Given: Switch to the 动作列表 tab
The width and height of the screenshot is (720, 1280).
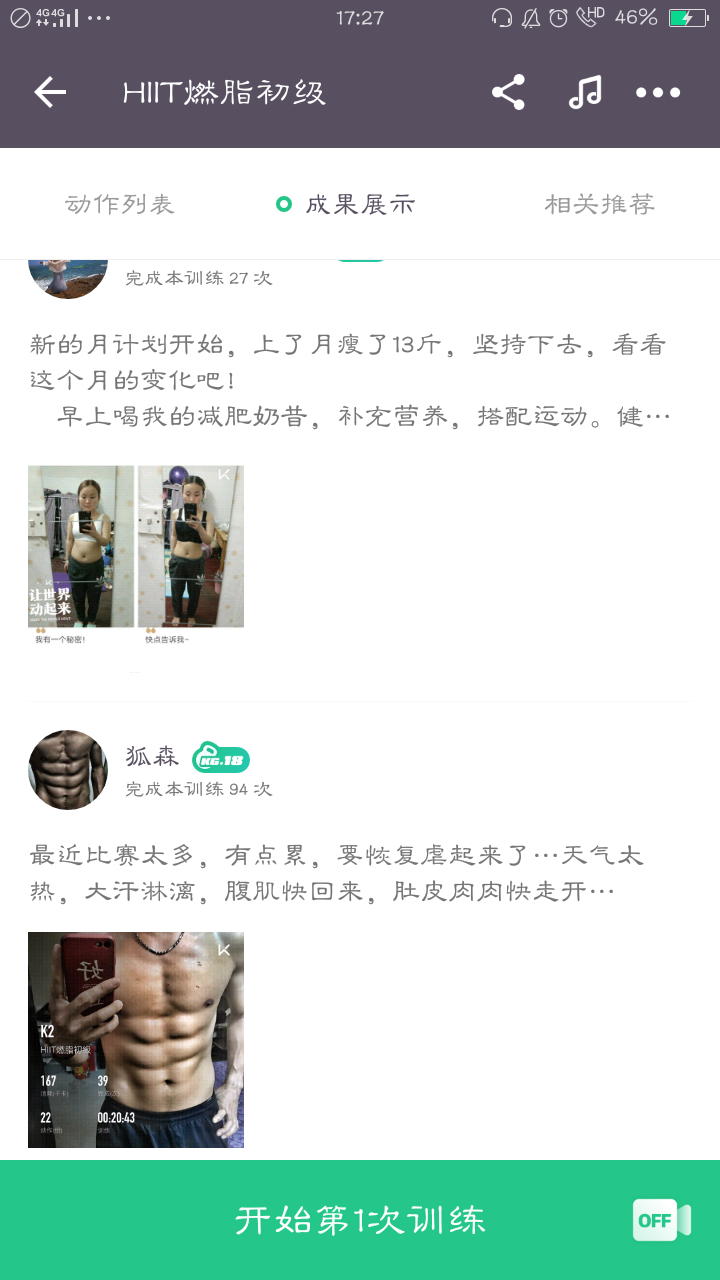Looking at the screenshot, I should (x=120, y=205).
